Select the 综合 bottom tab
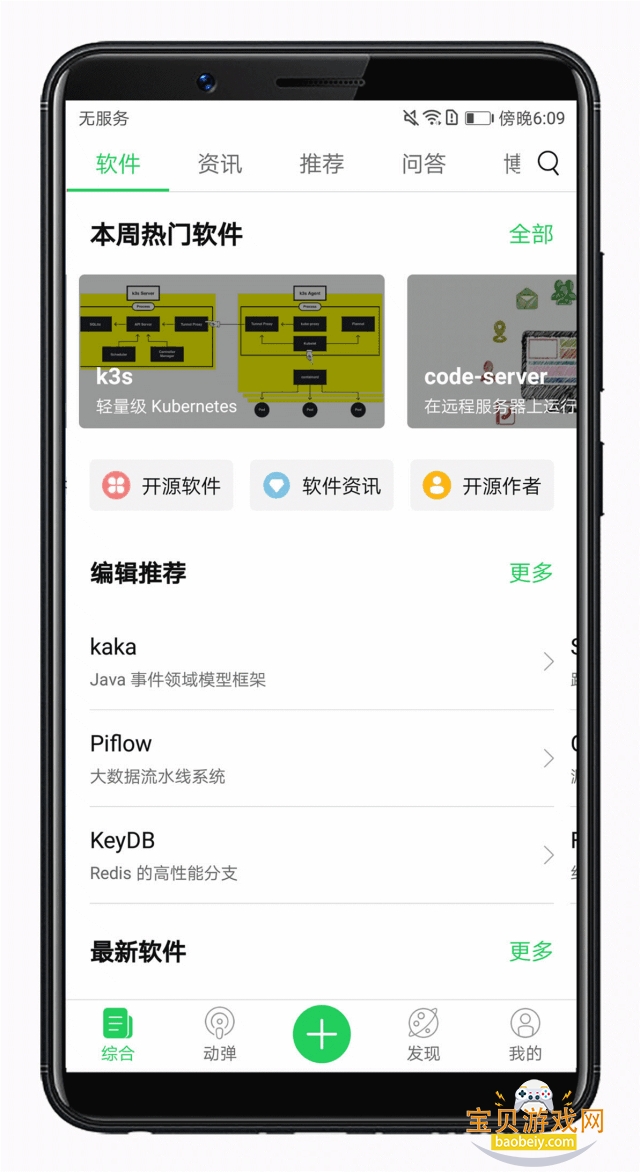Image resolution: width=640 pixels, height=1172 pixels. click(x=118, y=1035)
